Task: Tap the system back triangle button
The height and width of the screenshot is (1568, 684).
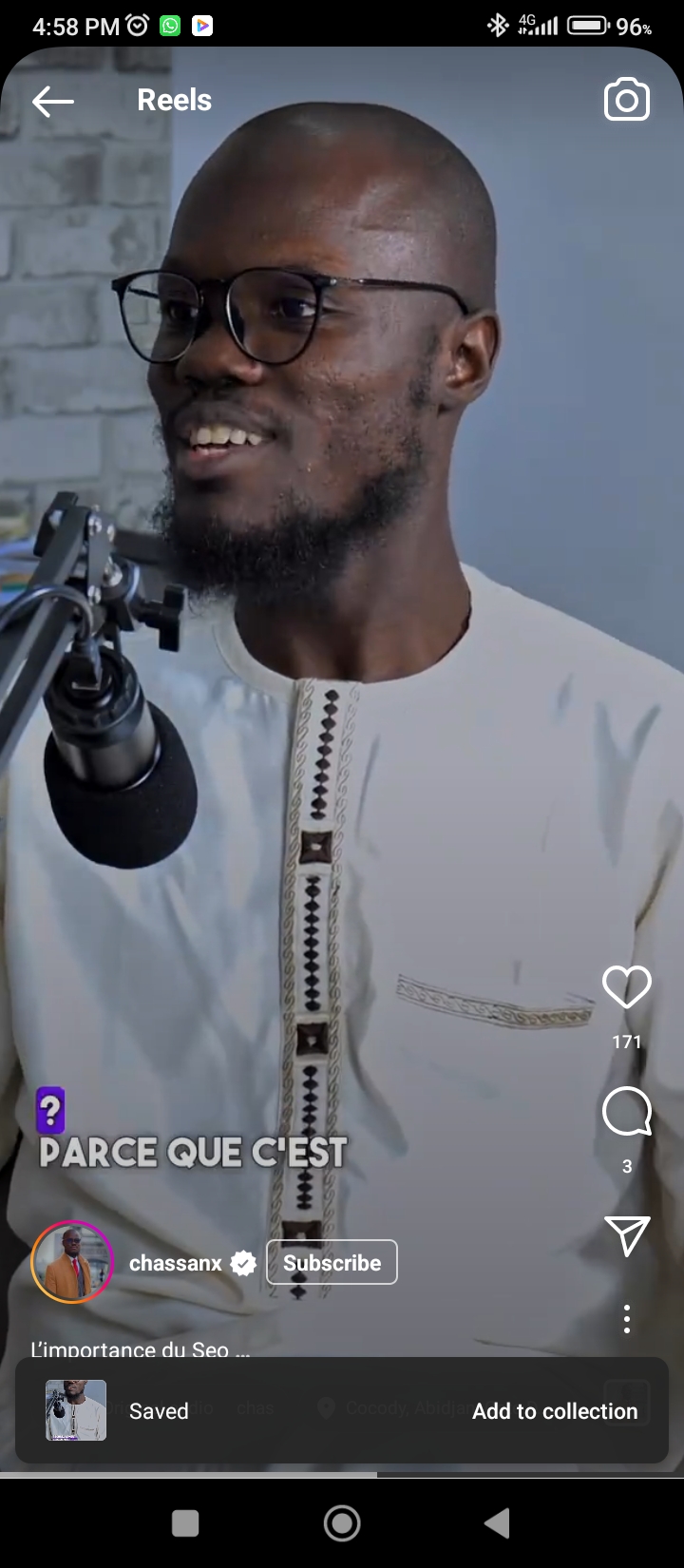Action: tap(497, 1523)
